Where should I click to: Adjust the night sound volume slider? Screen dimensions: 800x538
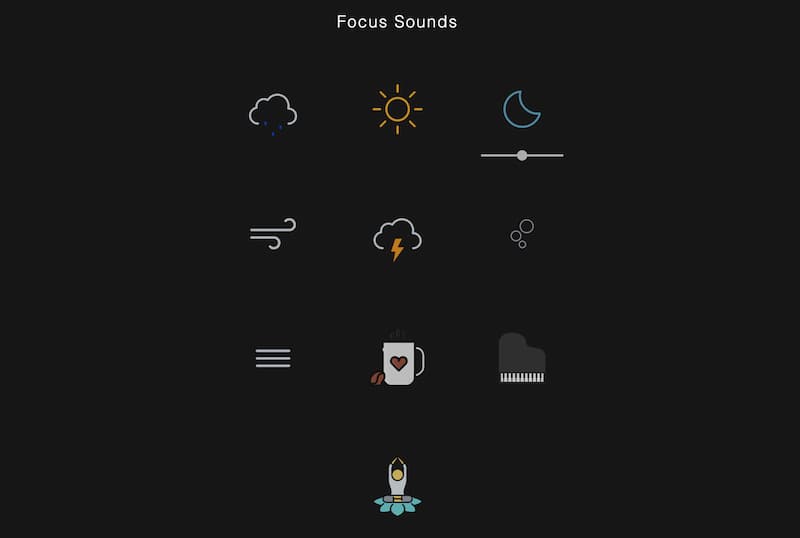tap(522, 155)
